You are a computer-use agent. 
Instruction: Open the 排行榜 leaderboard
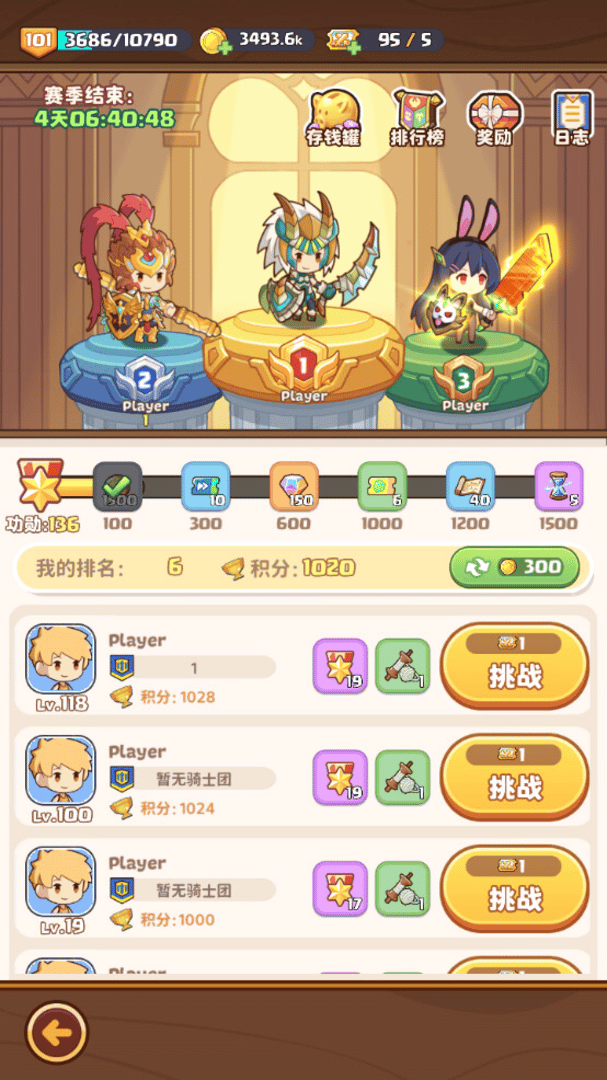click(x=417, y=117)
